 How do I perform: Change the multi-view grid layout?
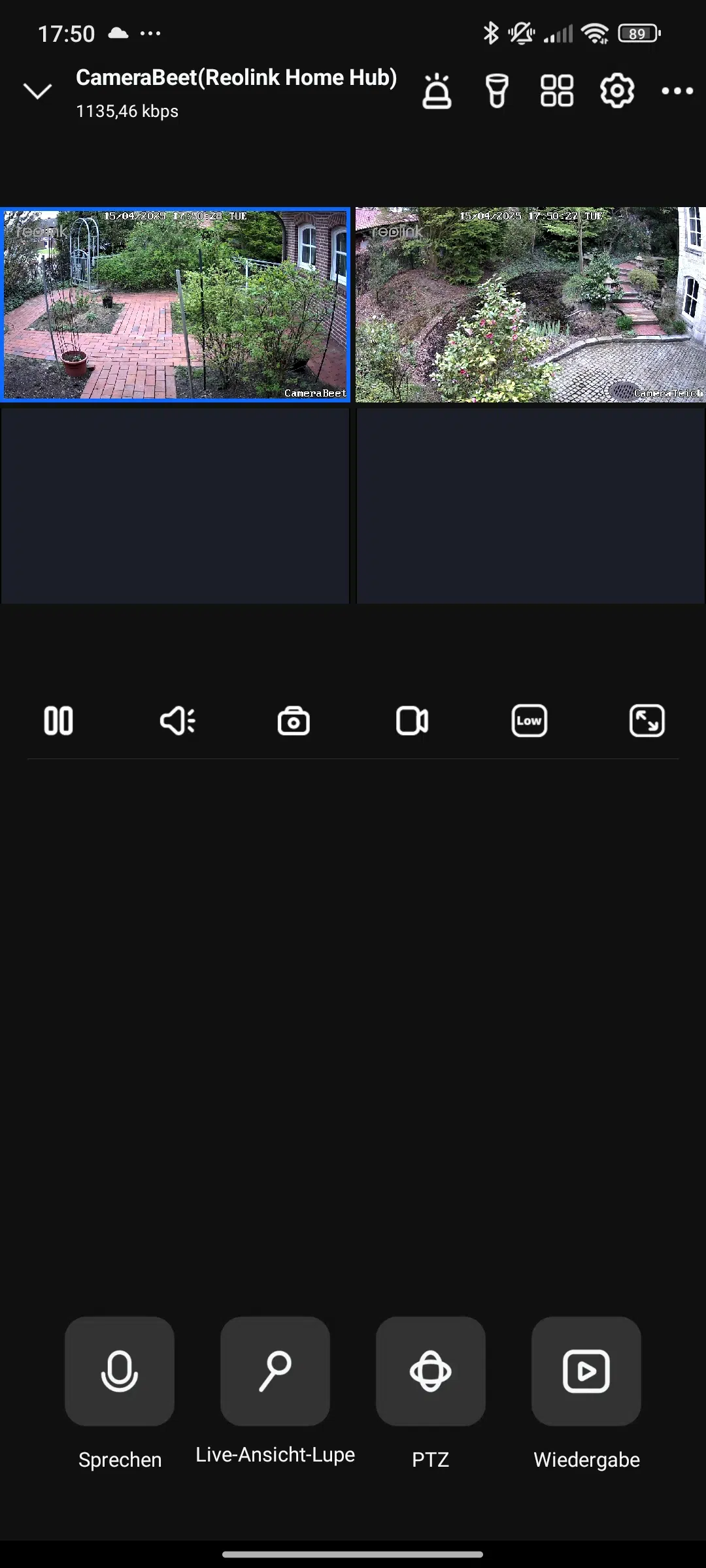click(557, 91)
